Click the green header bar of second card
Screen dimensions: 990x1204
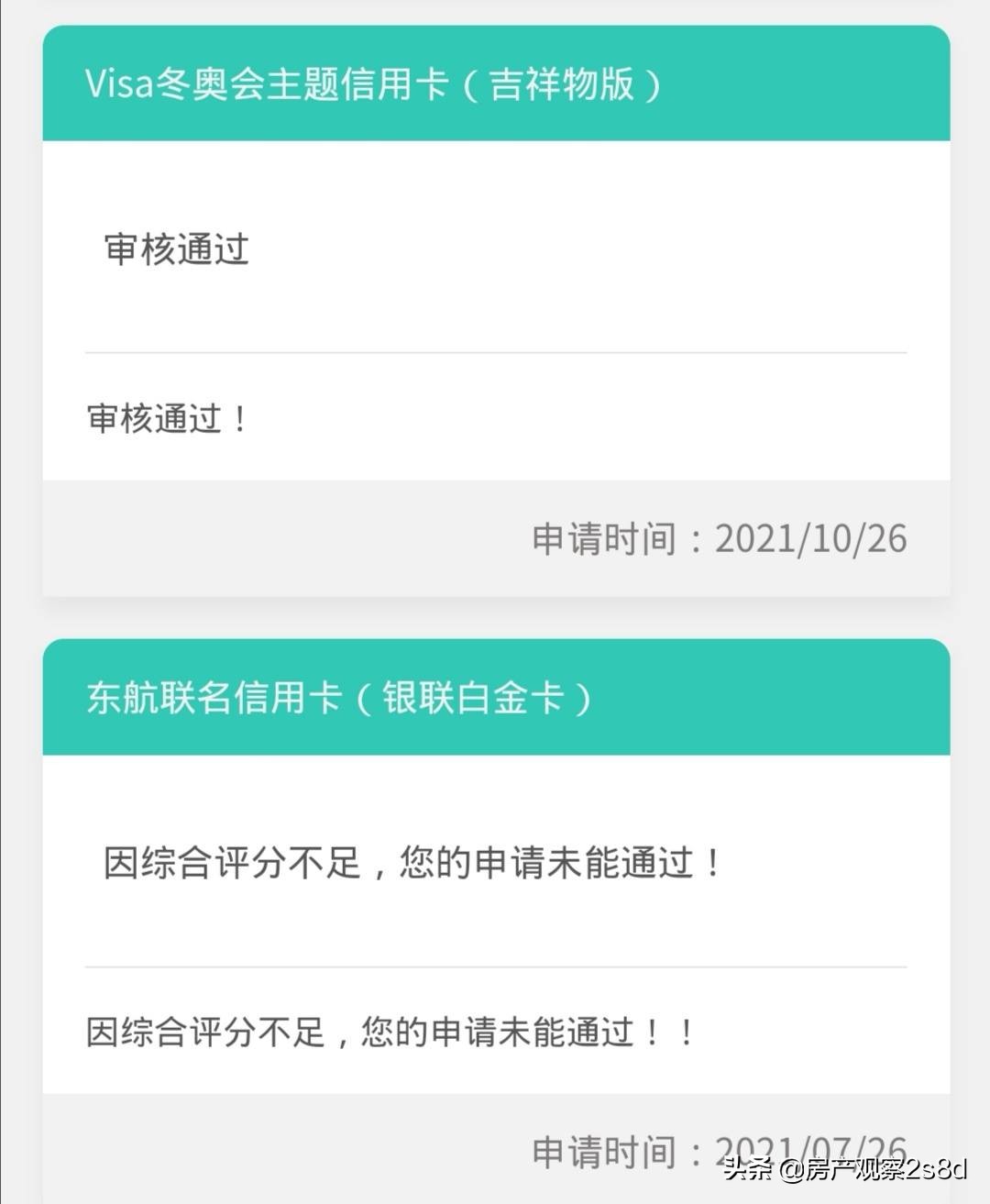[495, 696]
